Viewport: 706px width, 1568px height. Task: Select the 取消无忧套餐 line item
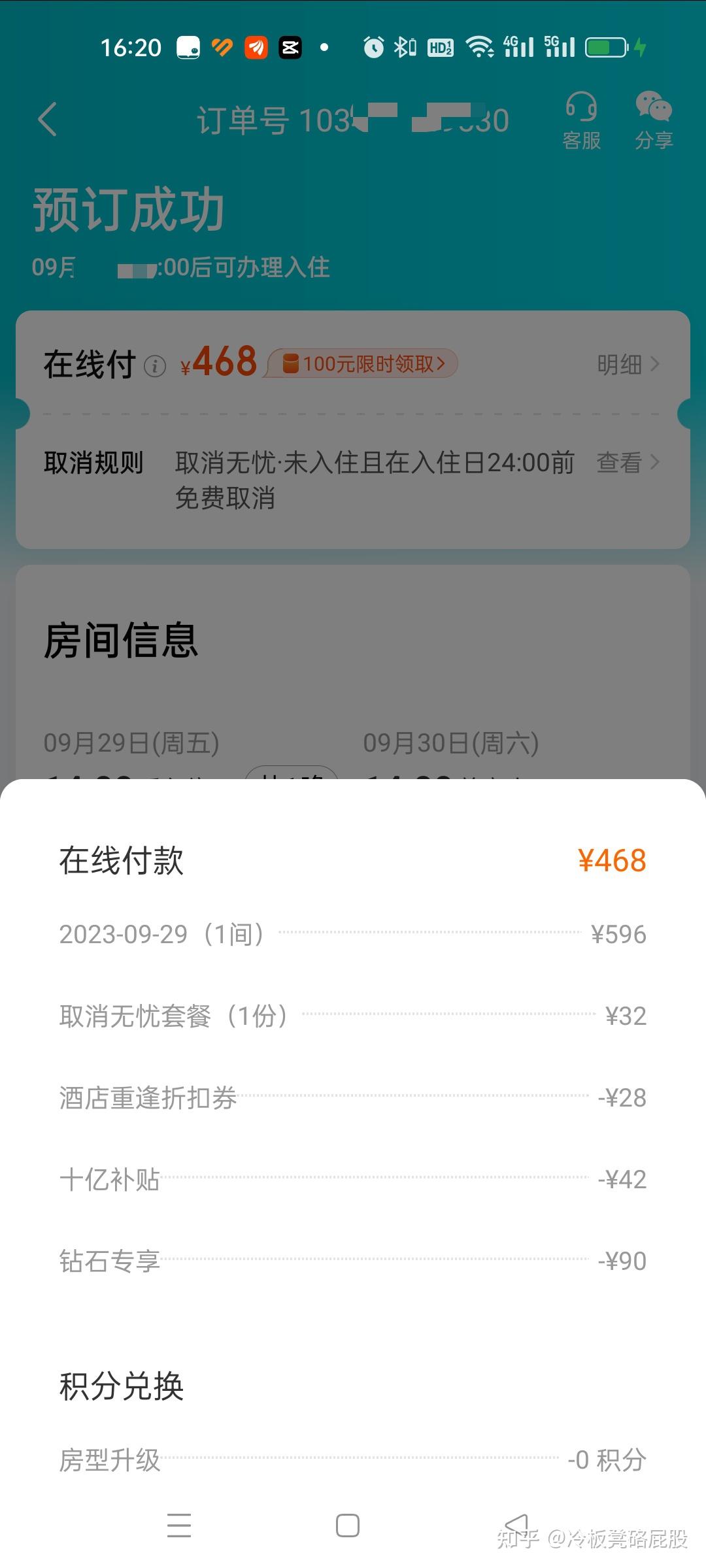coord(174,1016)
